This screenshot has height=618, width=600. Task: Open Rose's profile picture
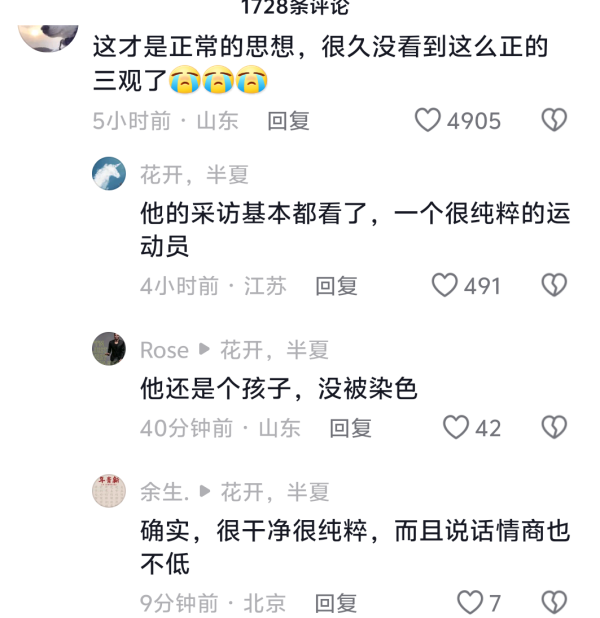[x=109, y=349]
